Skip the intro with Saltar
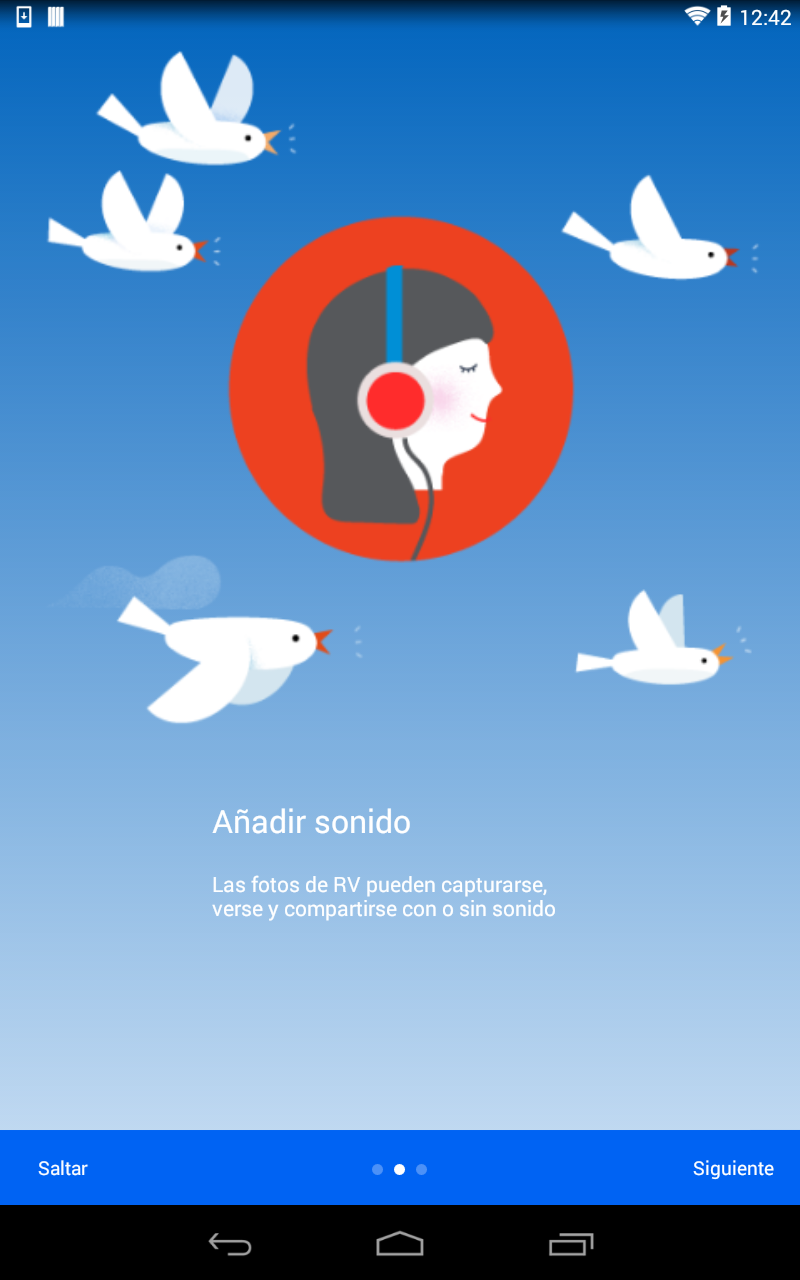Image resolution: width=800 pixels, height=1280 pixels. tap(63, 1168)
